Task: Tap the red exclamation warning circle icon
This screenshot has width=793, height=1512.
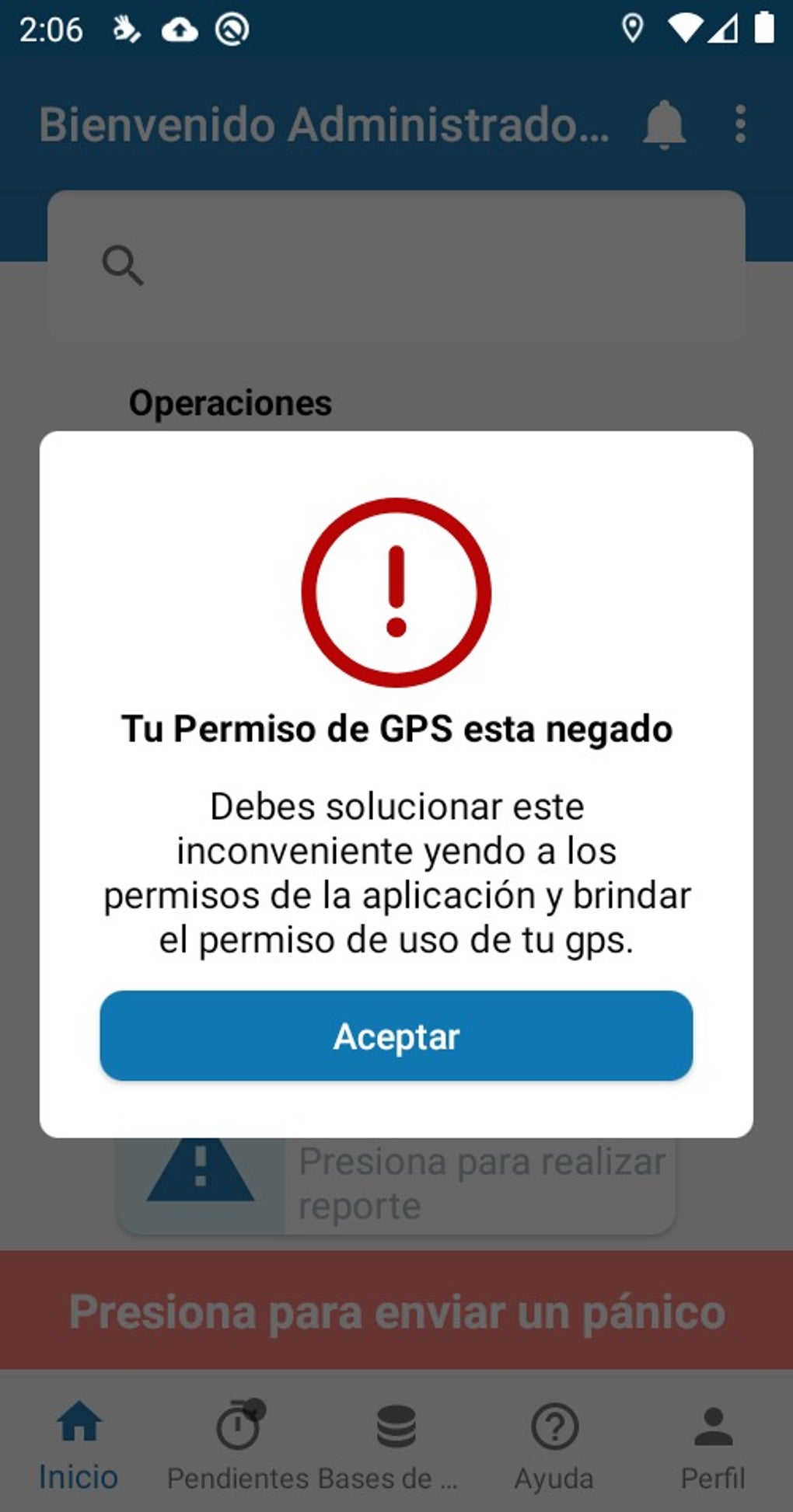Action: (396, 593)
